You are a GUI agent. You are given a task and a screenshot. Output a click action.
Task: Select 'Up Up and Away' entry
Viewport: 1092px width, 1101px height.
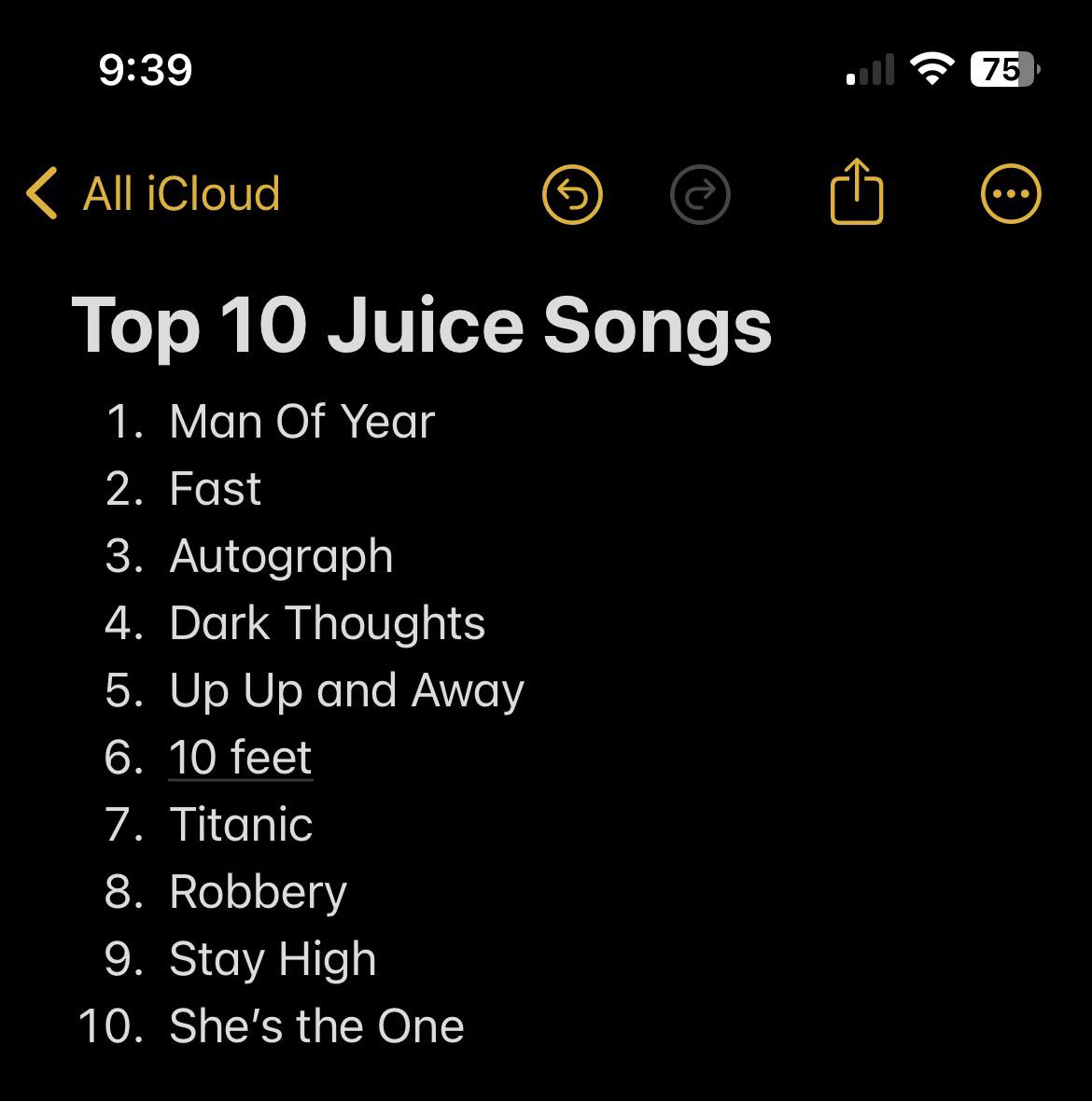tap(345, 690)
